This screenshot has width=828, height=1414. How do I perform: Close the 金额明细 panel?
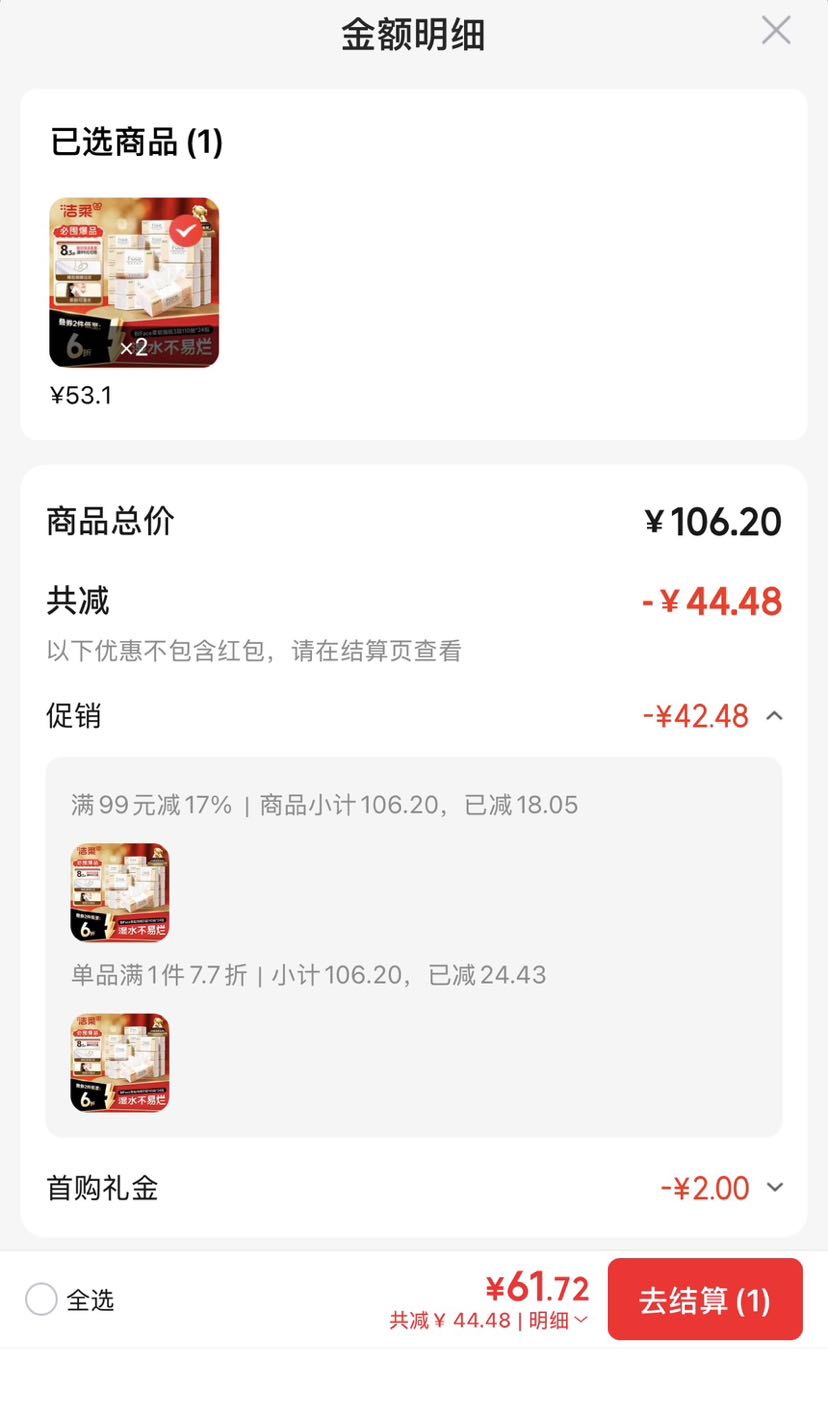coord(776,31)
